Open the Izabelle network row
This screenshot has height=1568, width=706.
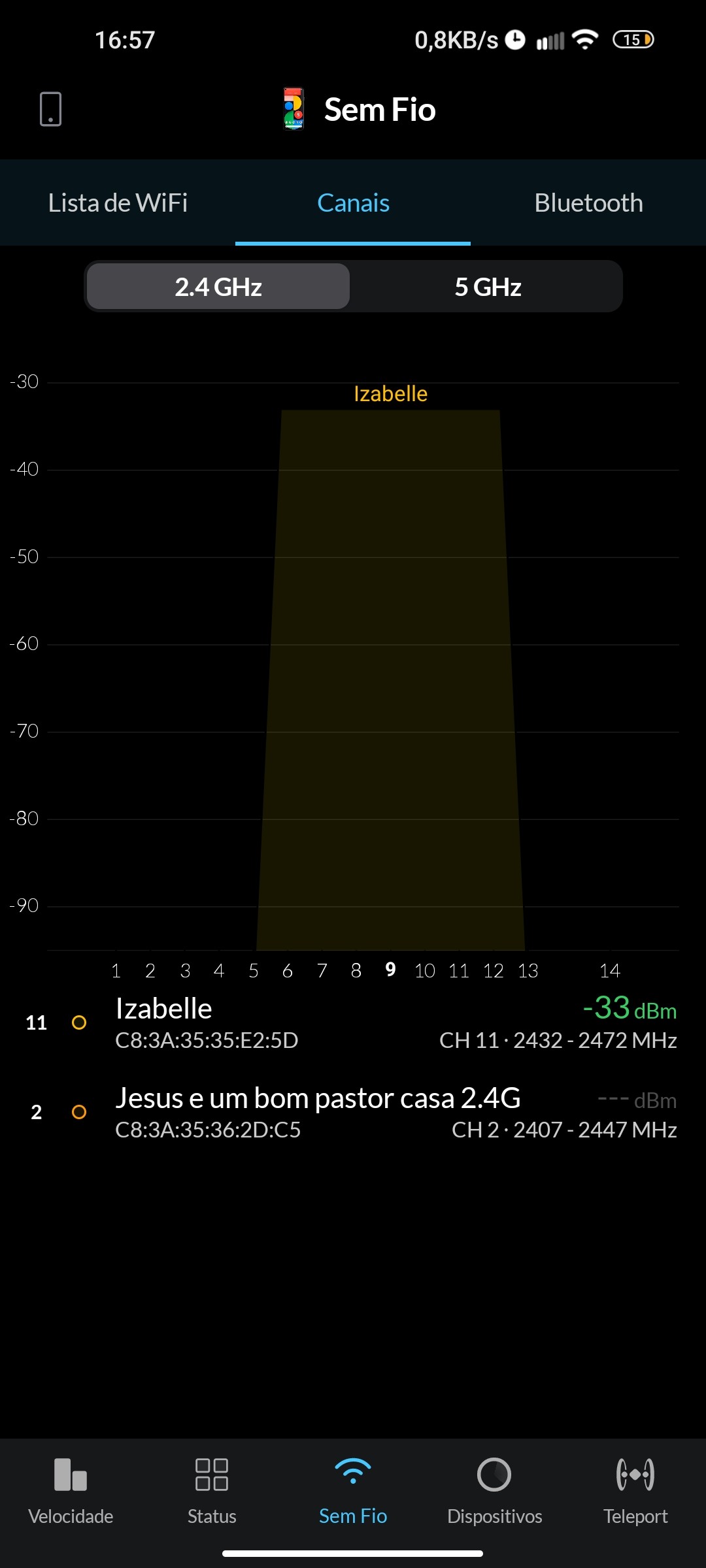click(353, 1022)
